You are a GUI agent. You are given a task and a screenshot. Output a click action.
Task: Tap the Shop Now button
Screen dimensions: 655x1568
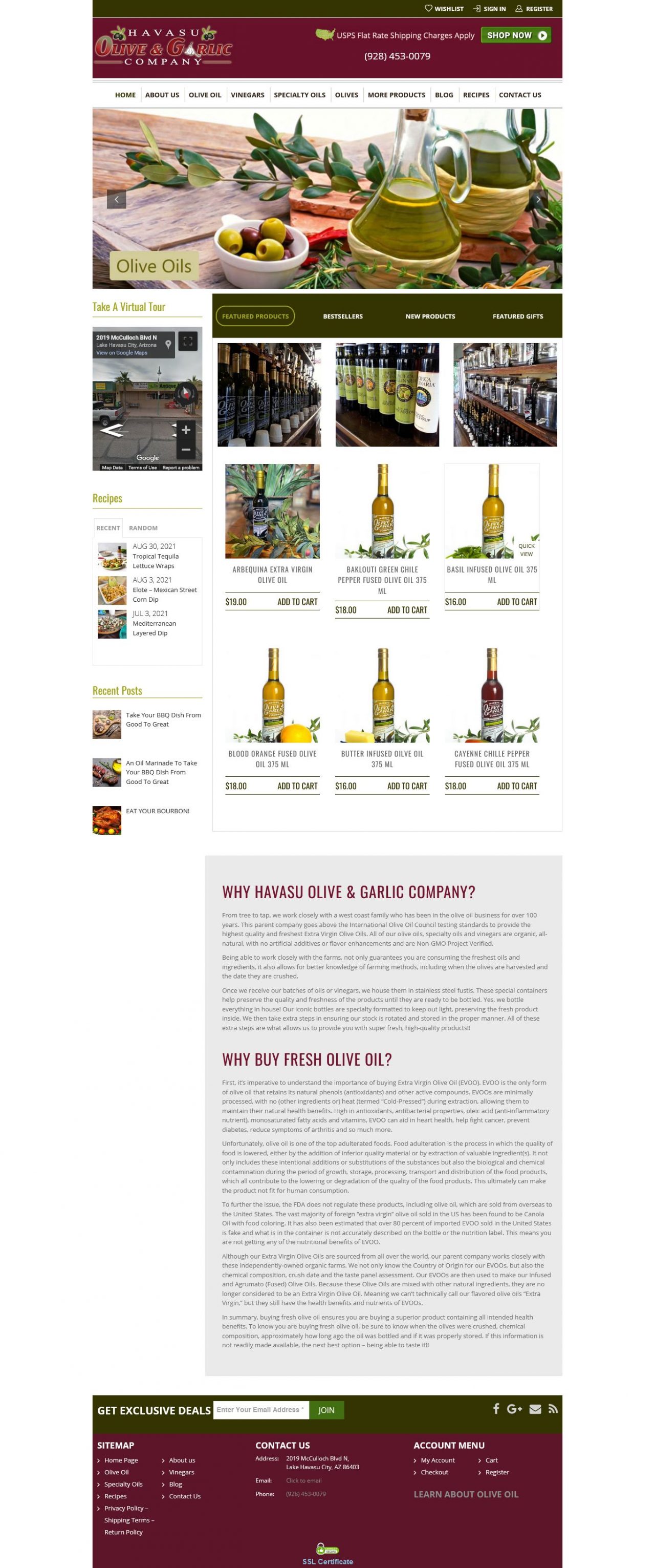516,35
